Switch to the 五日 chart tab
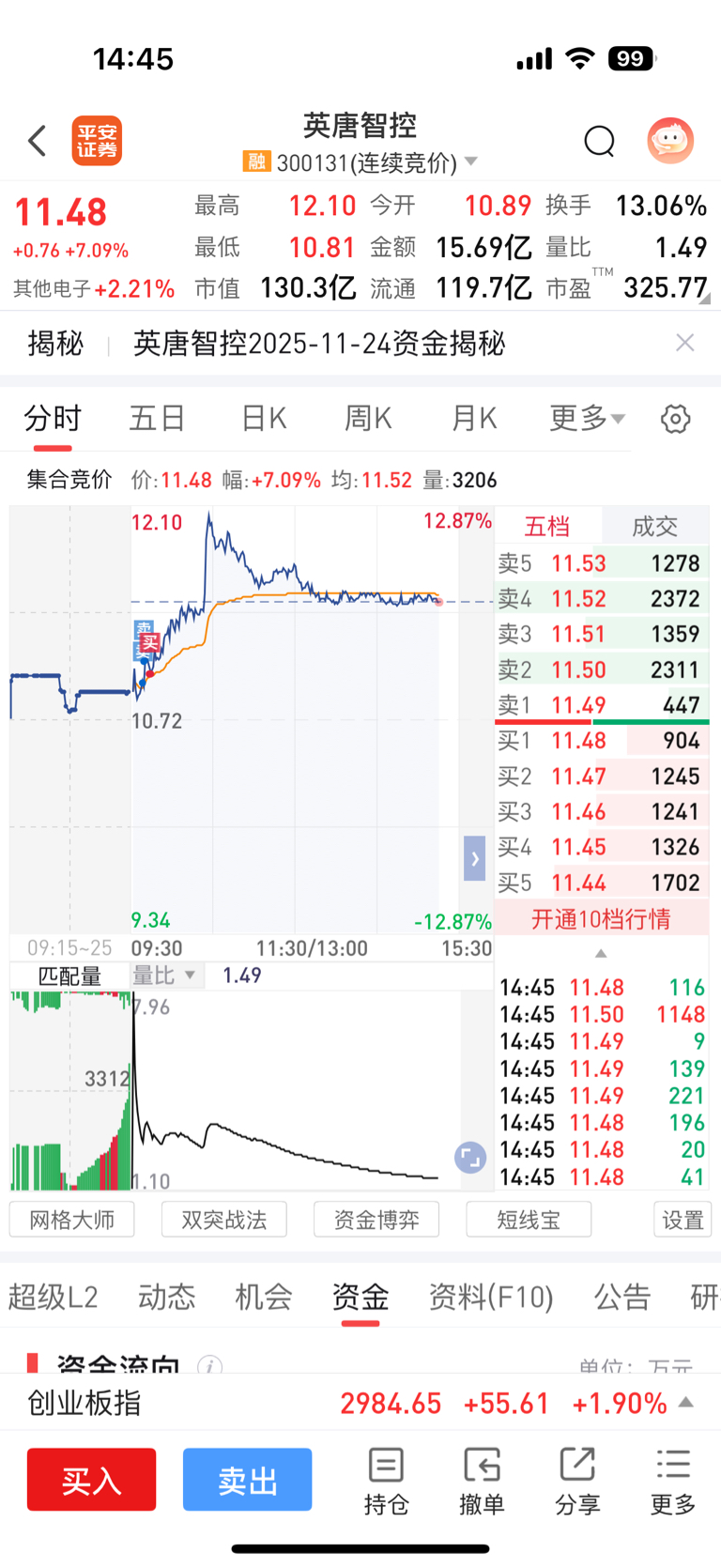The width and height of the screenshot is (721, 1568). [x=157, y=418]
